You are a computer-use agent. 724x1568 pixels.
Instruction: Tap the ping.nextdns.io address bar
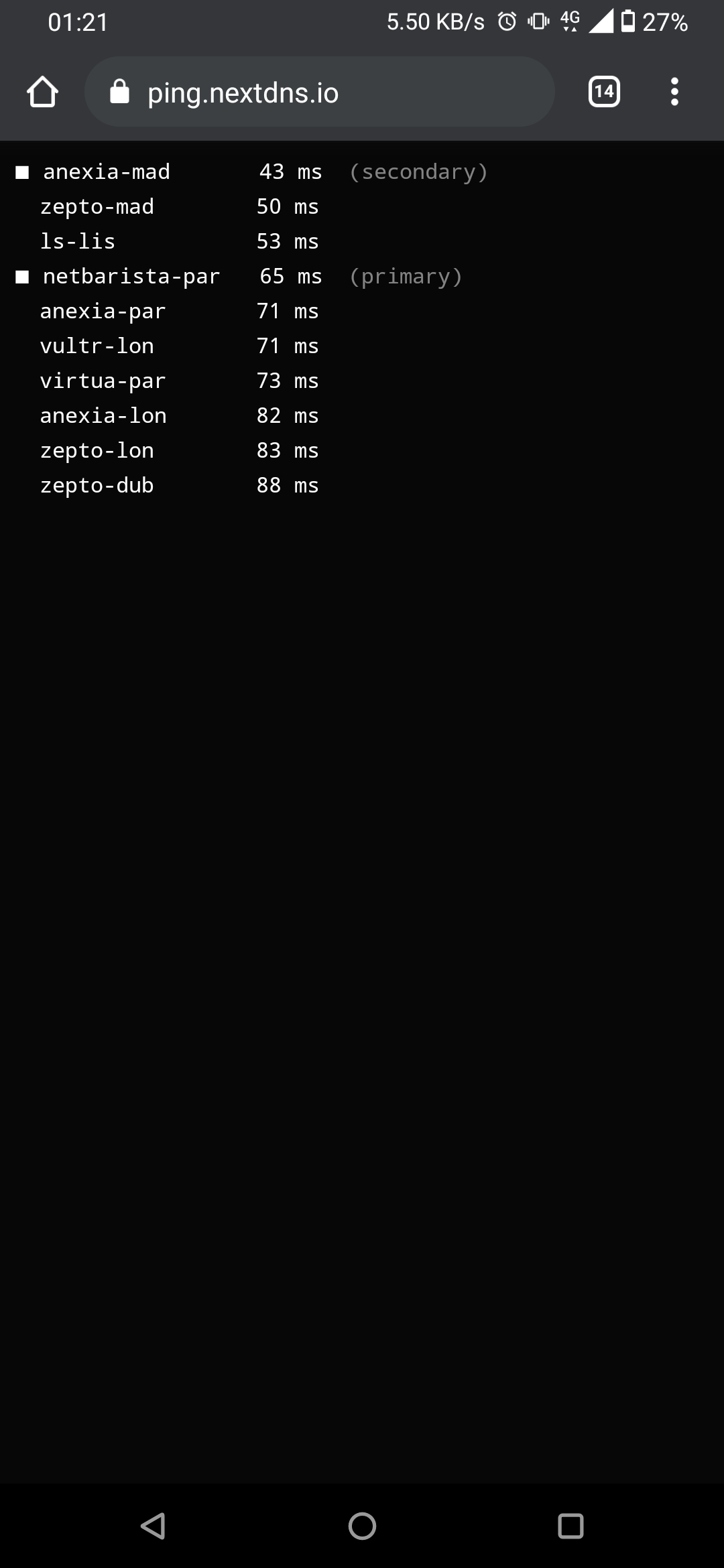pos(319,92)
